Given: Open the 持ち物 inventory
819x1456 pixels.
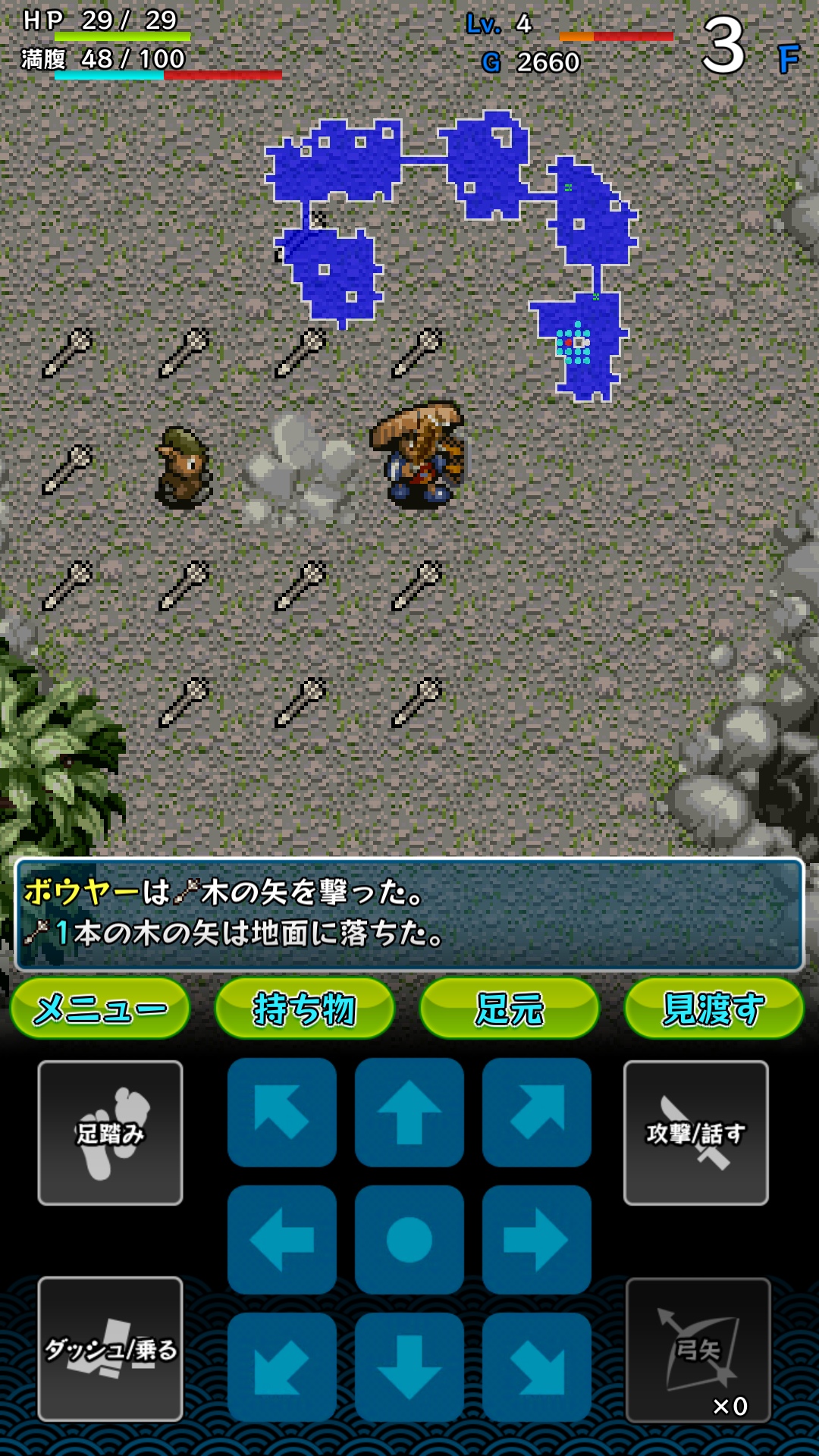Looking at the screenshot, I should point(305,1008).
